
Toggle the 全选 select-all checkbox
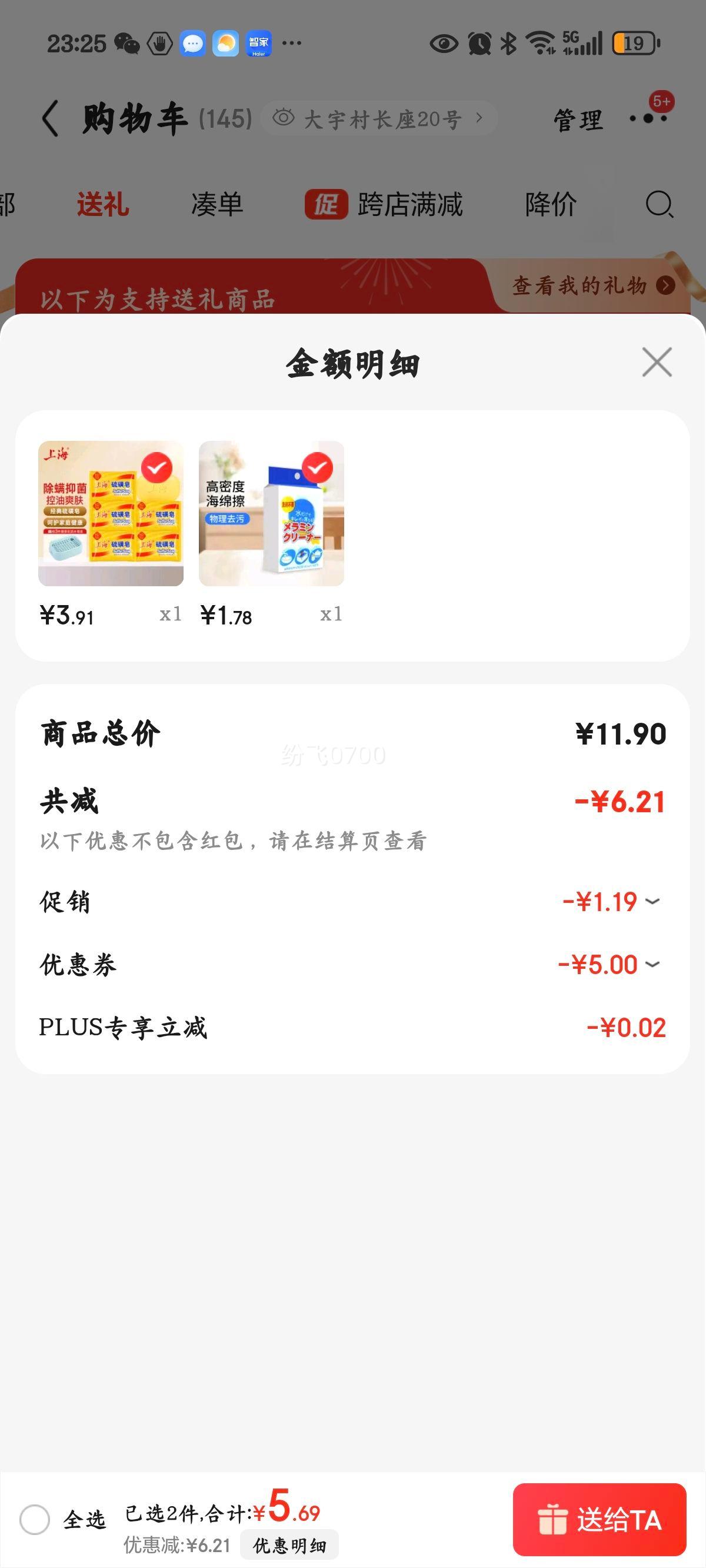[35, 1519]
